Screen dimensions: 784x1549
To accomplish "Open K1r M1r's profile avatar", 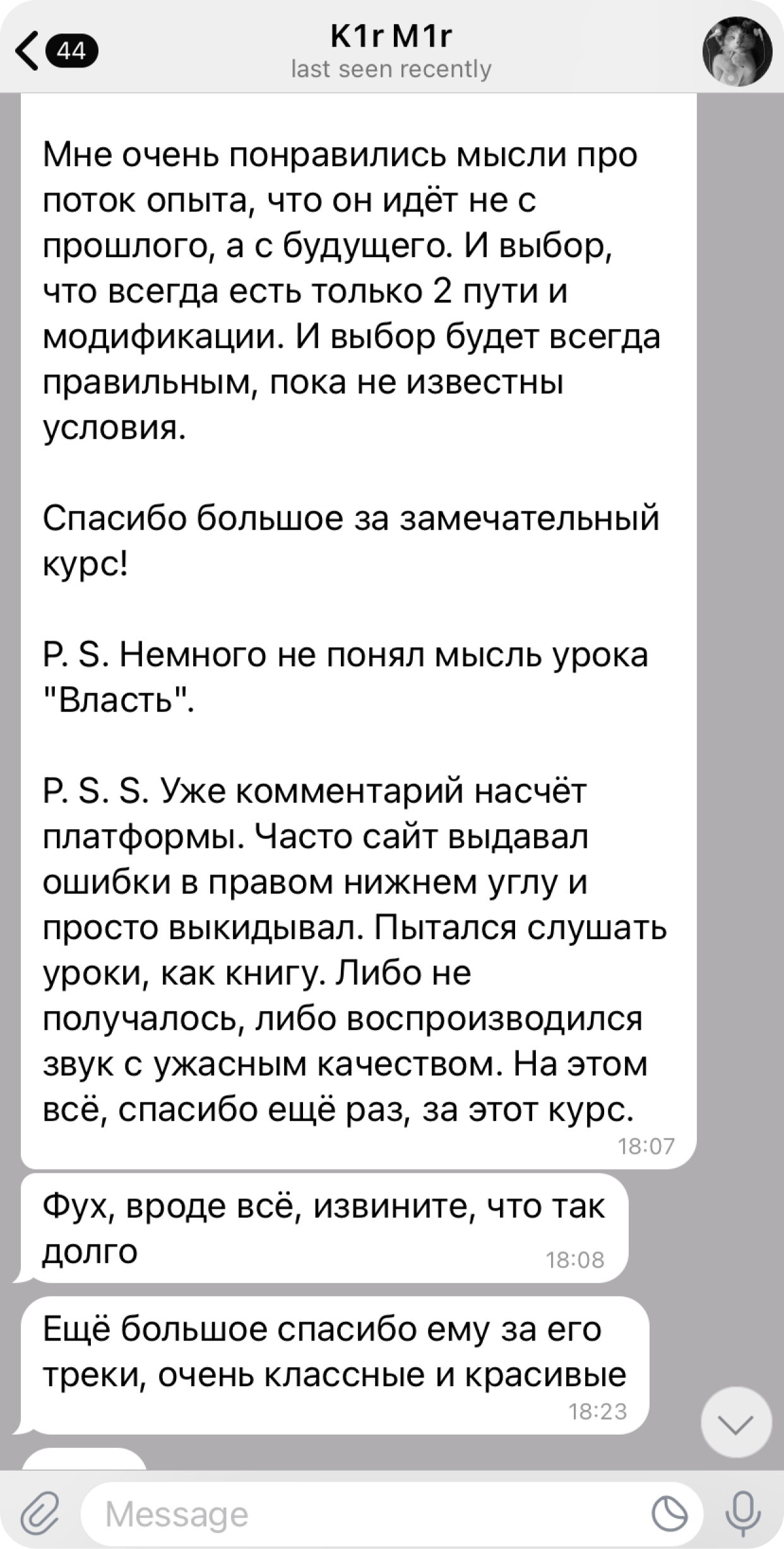I will pyautogui.click(x=737, y=51).
